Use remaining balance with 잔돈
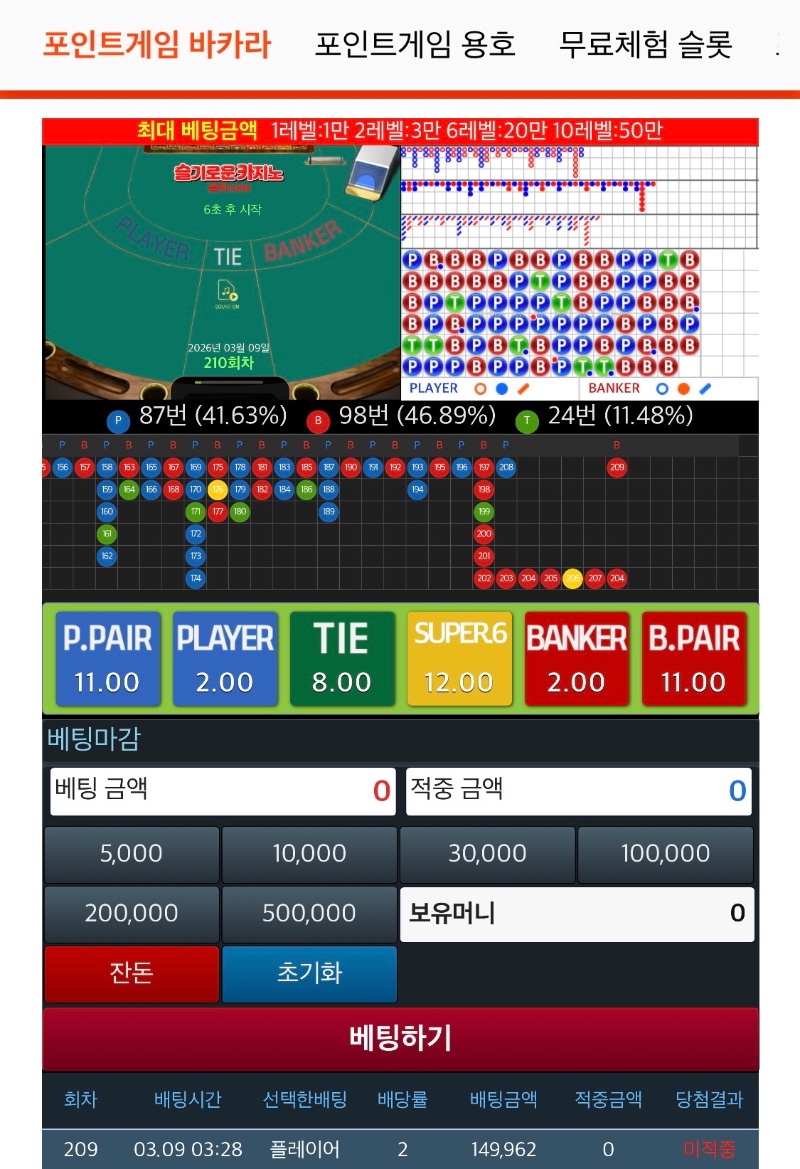 click(x=131, y=973)
